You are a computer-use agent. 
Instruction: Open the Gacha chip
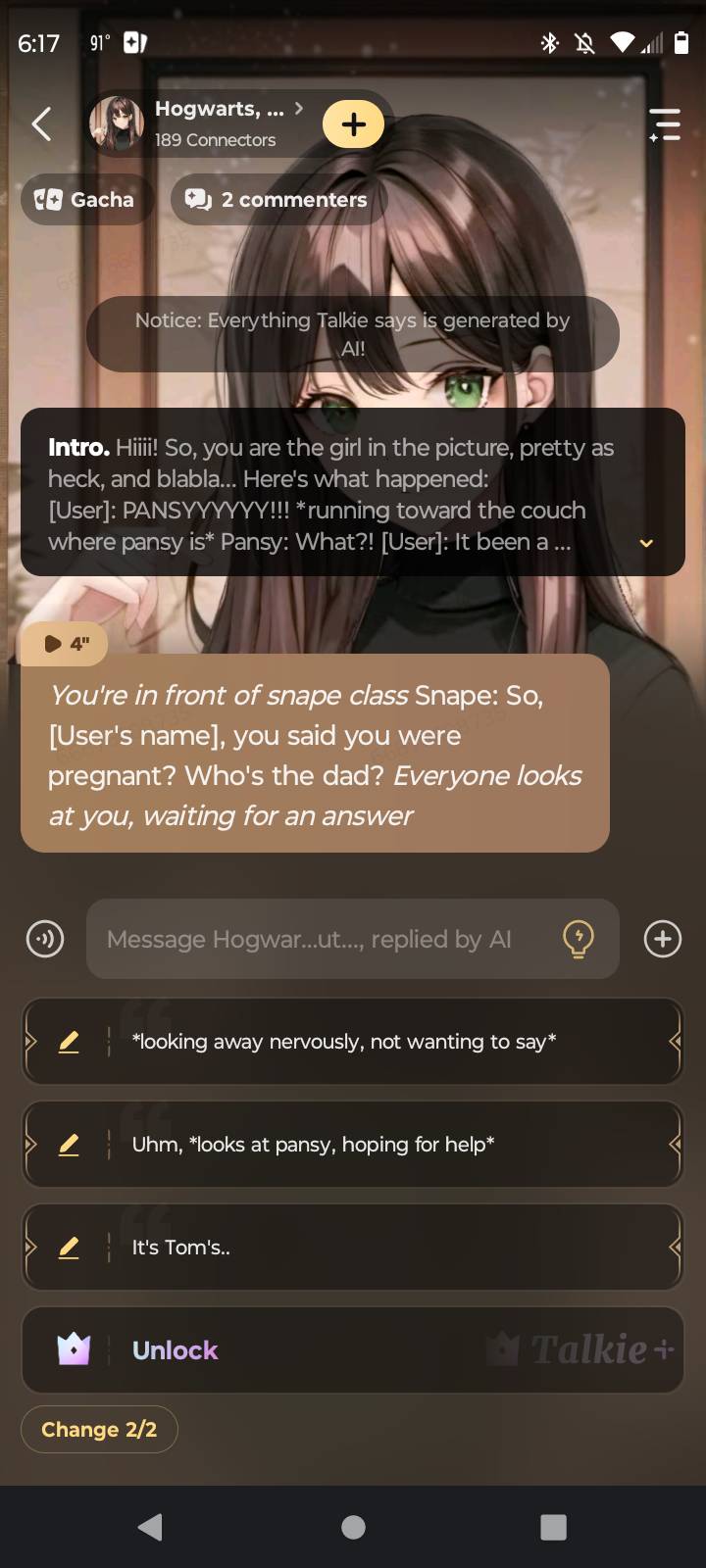pos(85,200)
